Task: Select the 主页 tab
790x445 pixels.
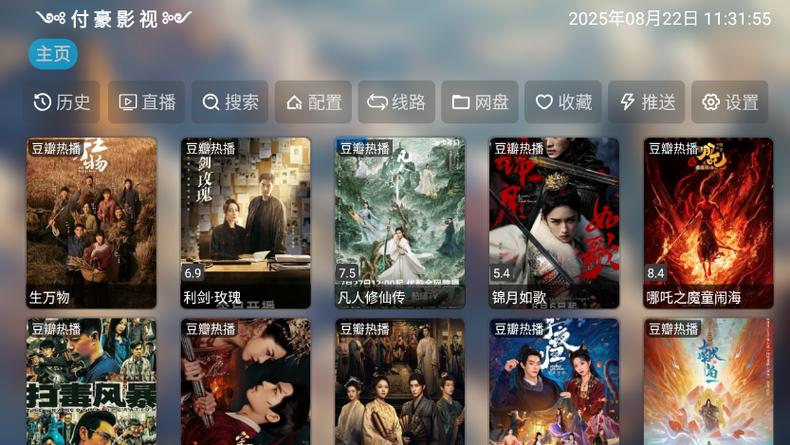Action: pos(52,54)
